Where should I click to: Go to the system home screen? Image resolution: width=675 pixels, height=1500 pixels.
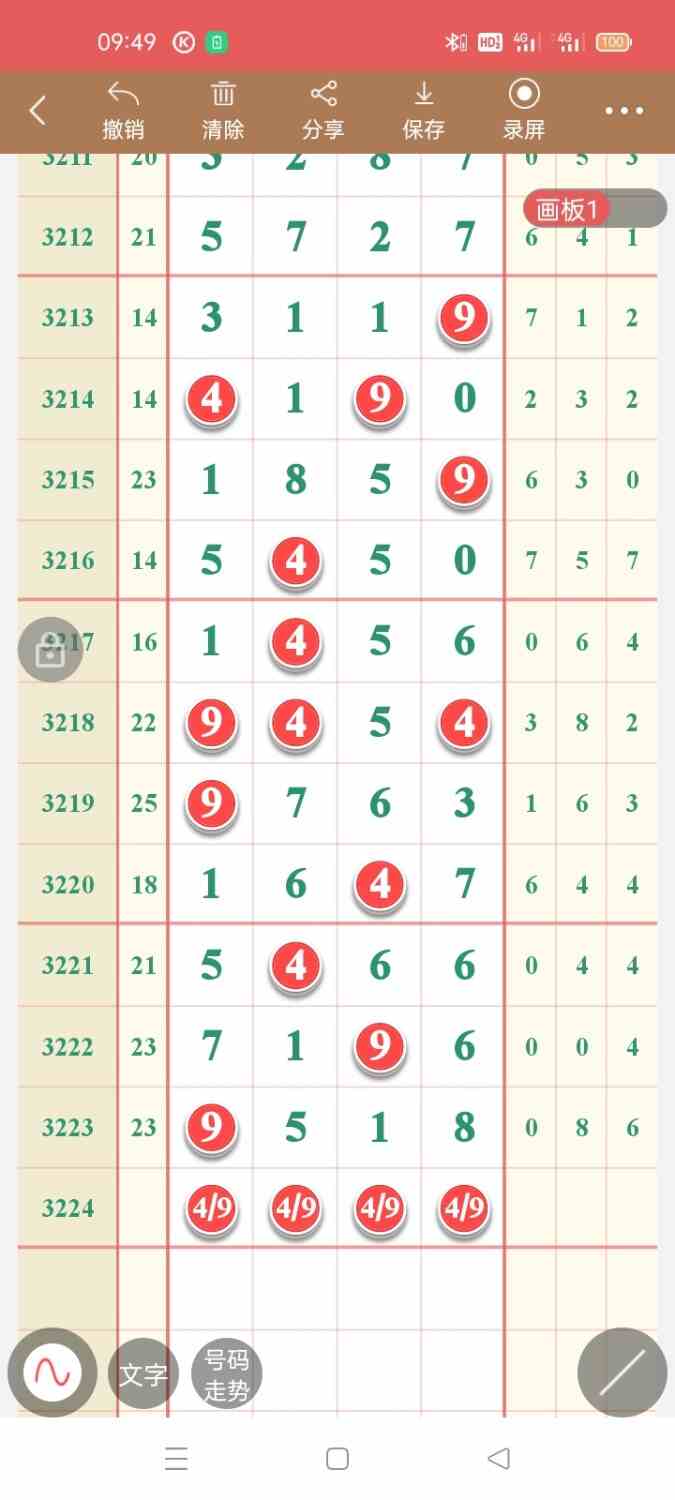338,1459
